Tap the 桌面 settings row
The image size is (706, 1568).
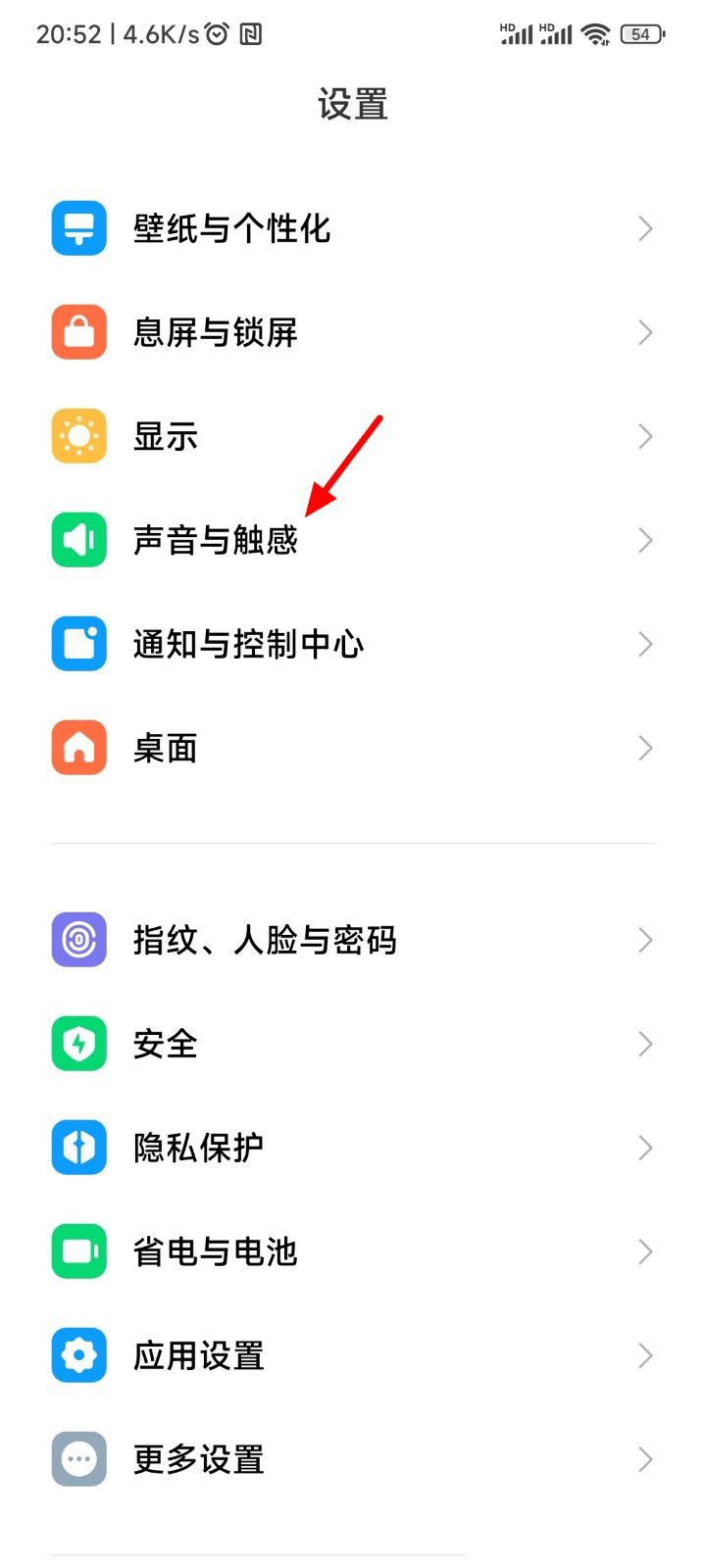pos(167,749)
